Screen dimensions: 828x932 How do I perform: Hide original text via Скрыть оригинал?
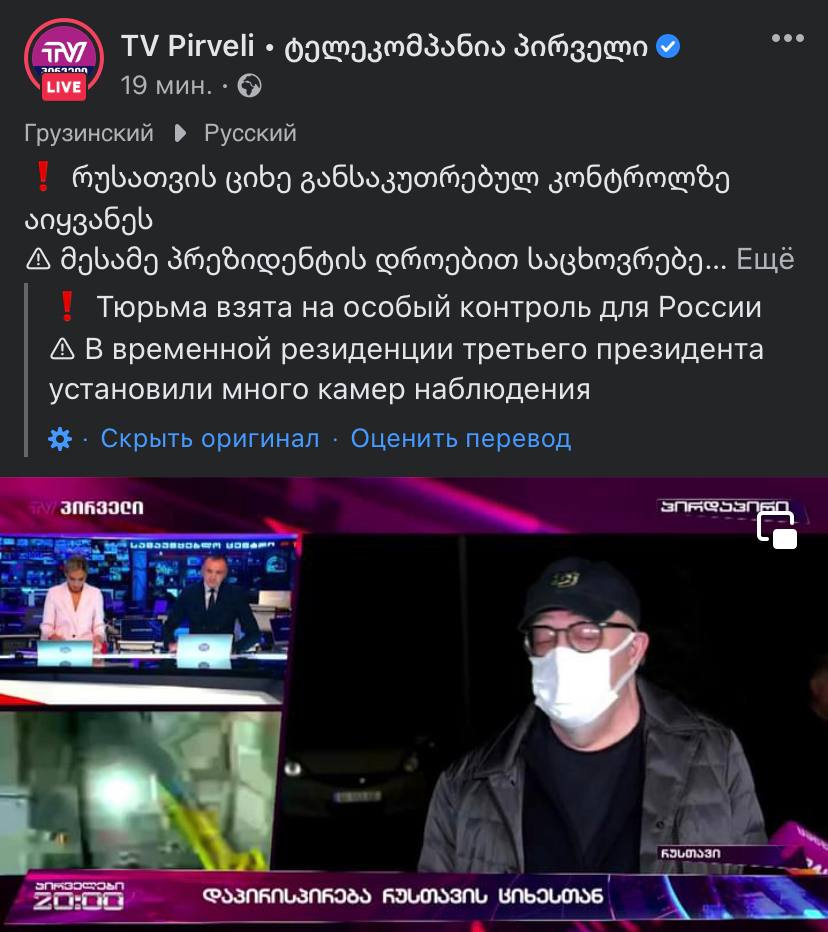point(210,439)
